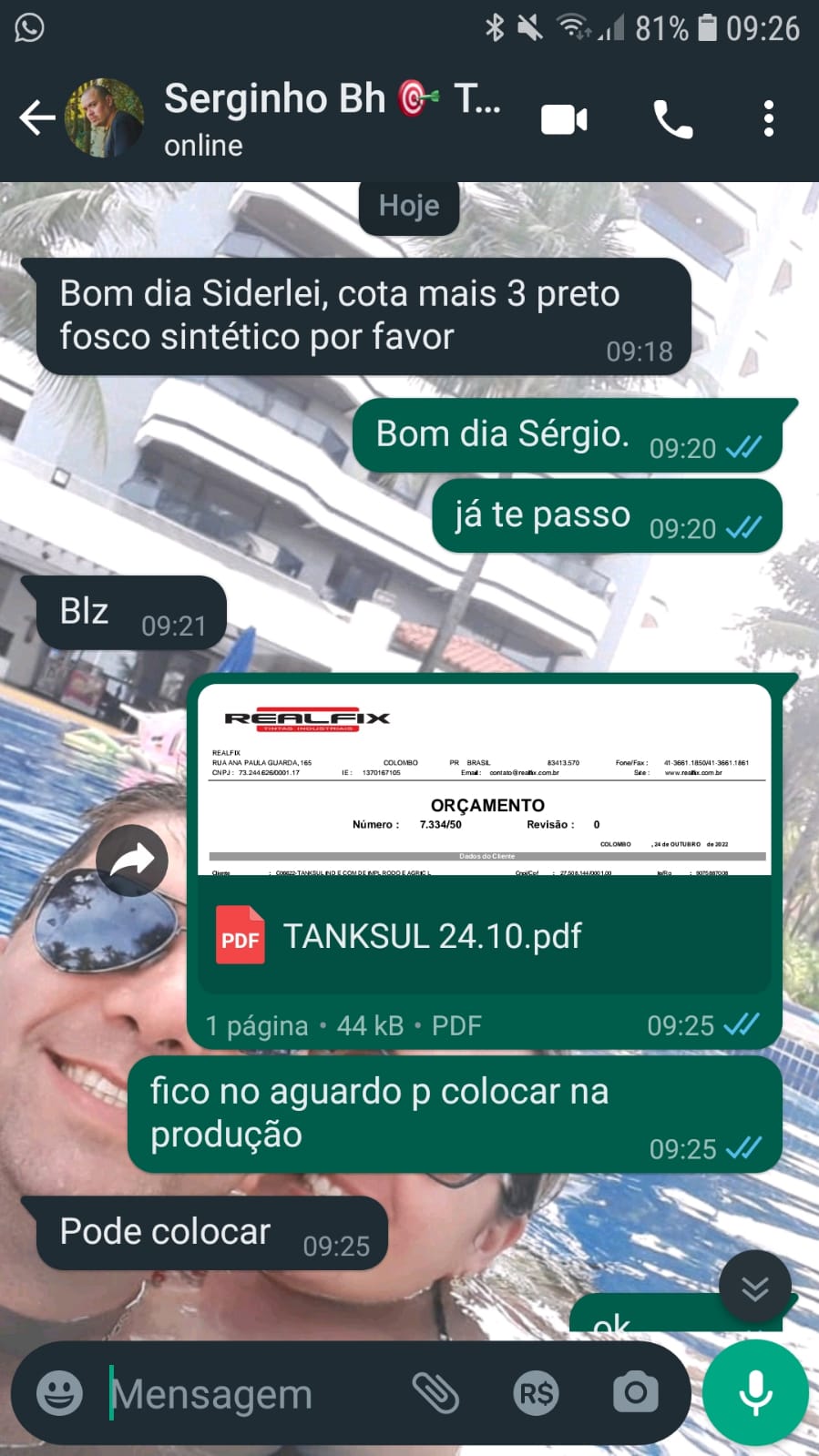Open the R$ payment option

tap(536, 1393)
